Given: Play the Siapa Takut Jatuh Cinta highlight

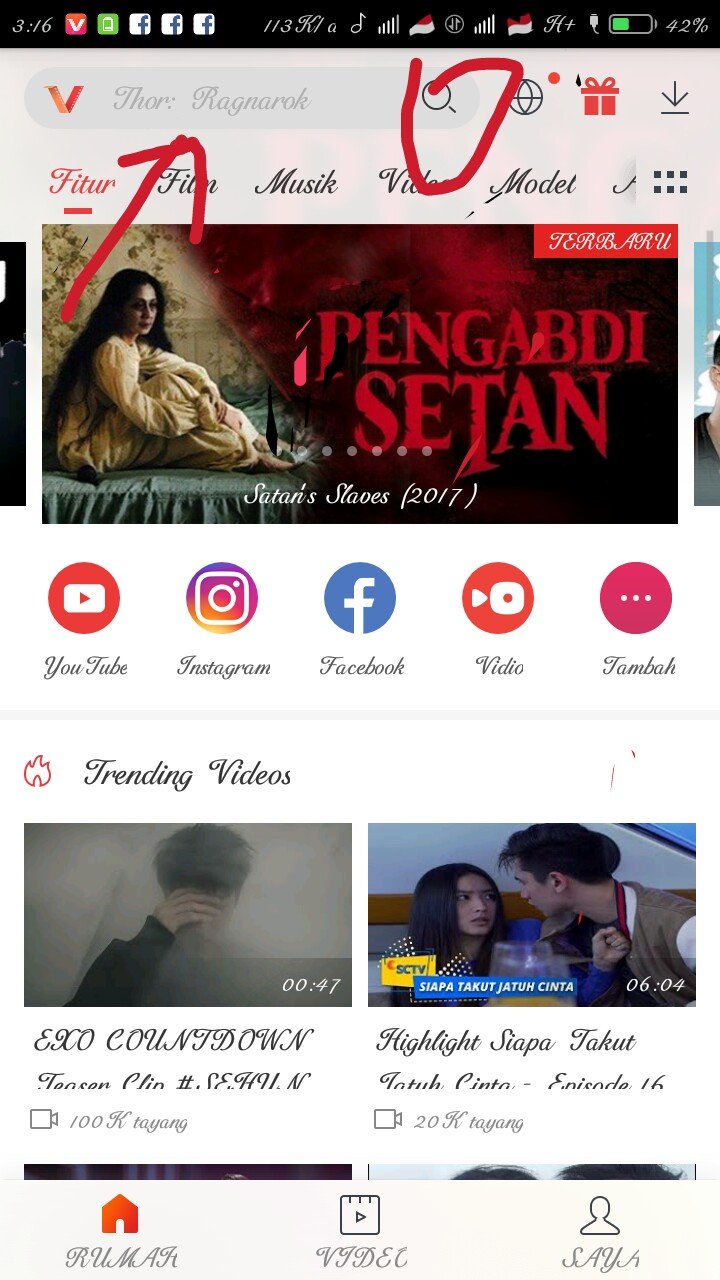Looking at the screenshot, I should (532, 914).
